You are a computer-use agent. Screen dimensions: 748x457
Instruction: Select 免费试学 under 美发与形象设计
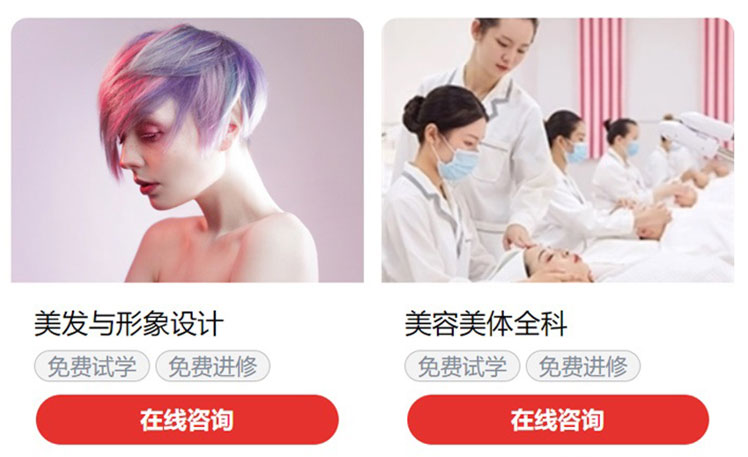[92, 366]
